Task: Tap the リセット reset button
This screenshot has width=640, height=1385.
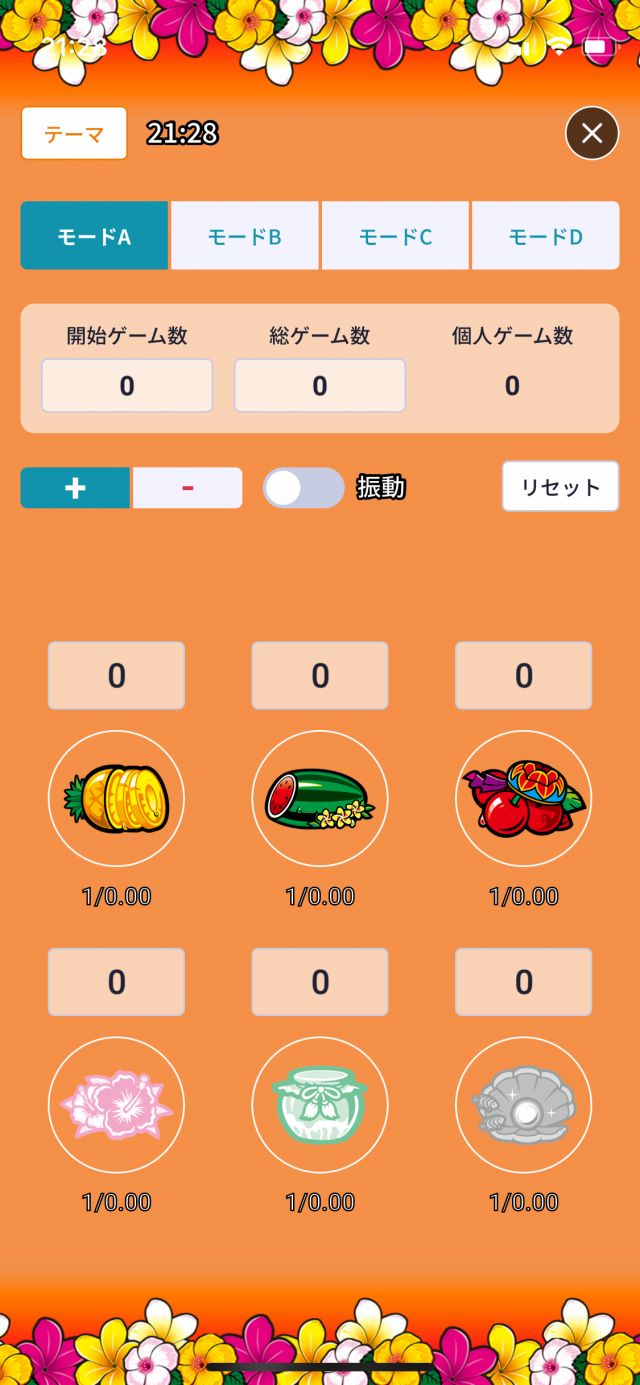Action: point(560,487)
